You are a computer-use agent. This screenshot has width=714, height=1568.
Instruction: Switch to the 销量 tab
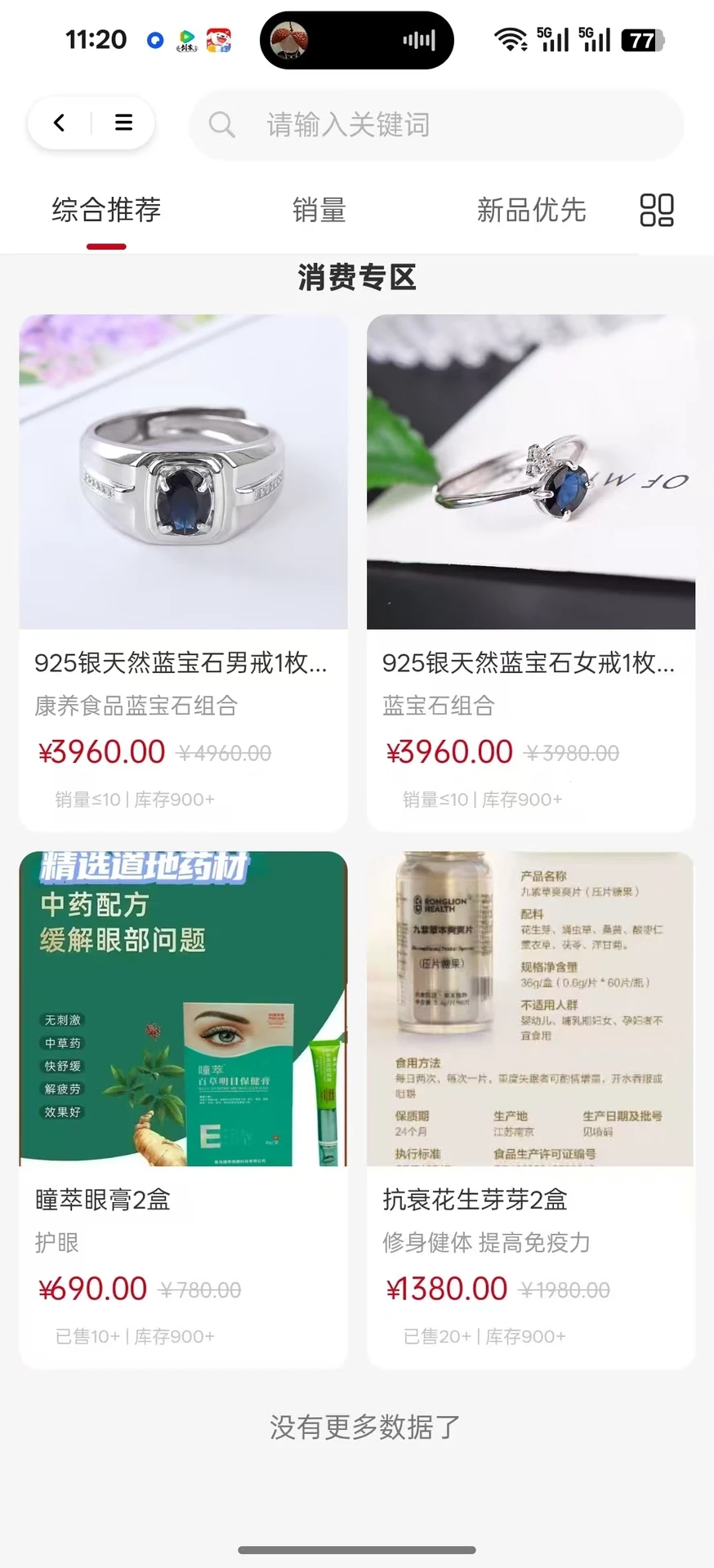pyautogui.click(x=318, y=210)
